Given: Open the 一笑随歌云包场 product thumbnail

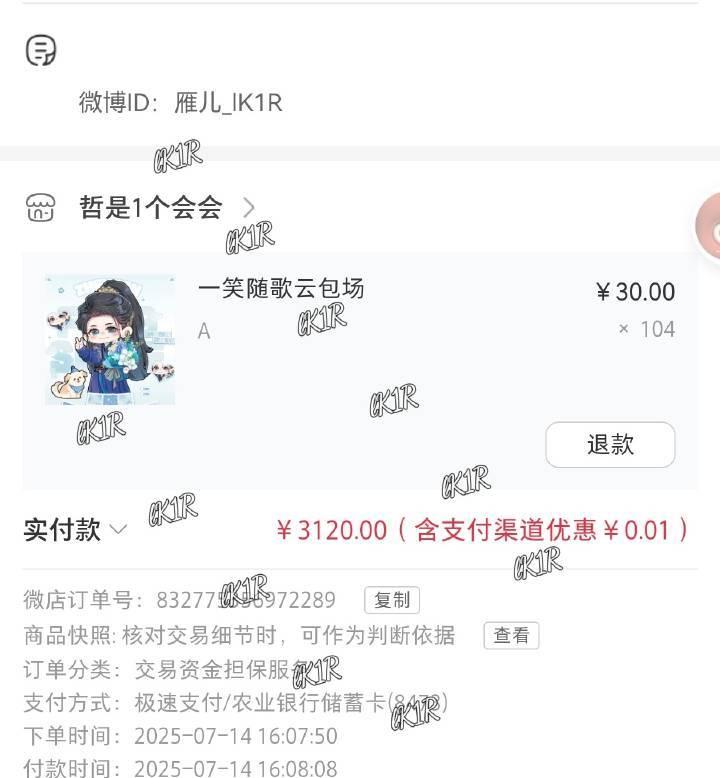Looking at the screenshot, I should pos(110,340).
